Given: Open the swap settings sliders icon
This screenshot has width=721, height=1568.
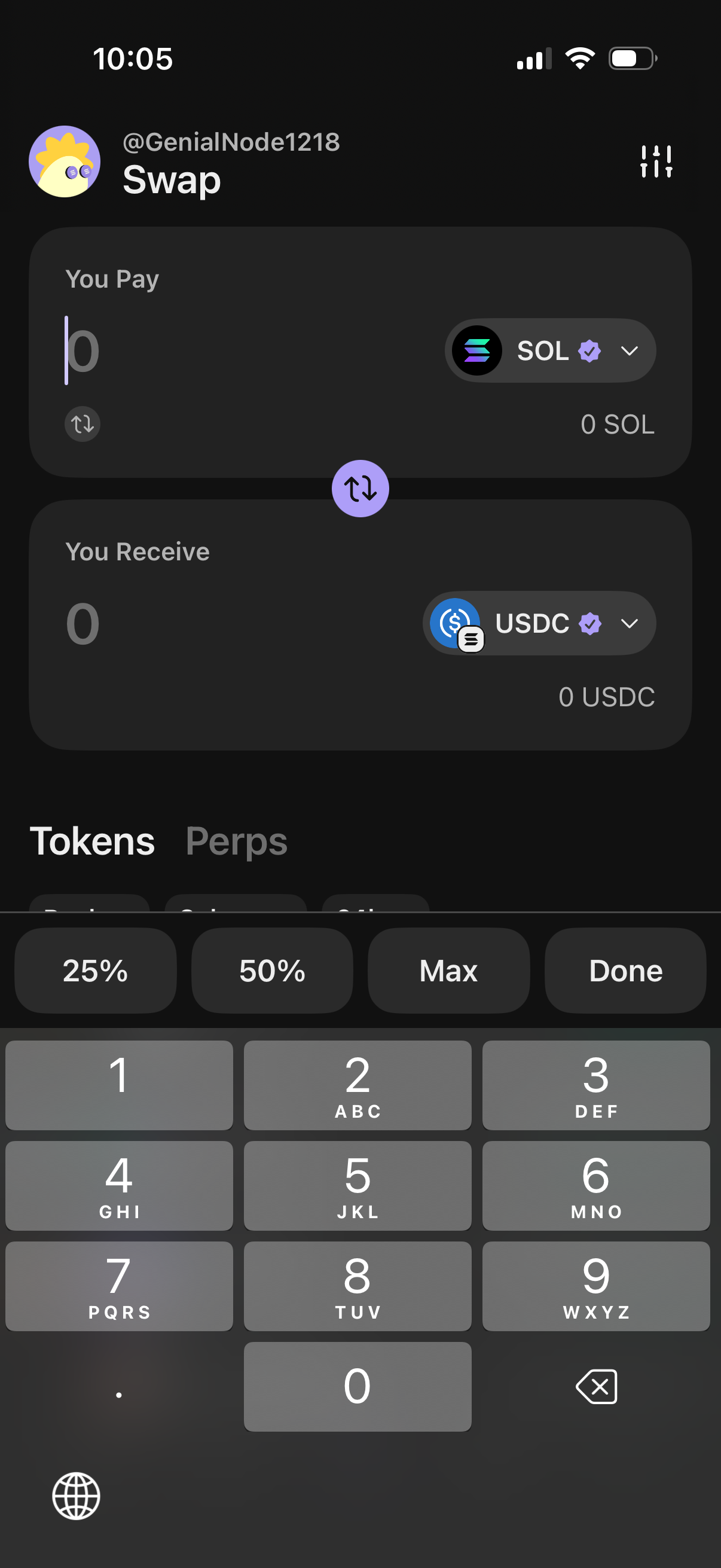Looking at the screenshot, I should pos(656,161).
